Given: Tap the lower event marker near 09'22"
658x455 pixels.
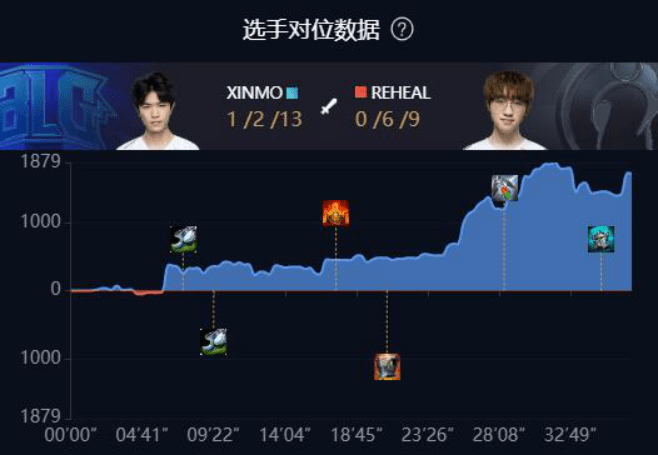Looking at the screenshot, I should pyautogui.click(x=213, y=342).
